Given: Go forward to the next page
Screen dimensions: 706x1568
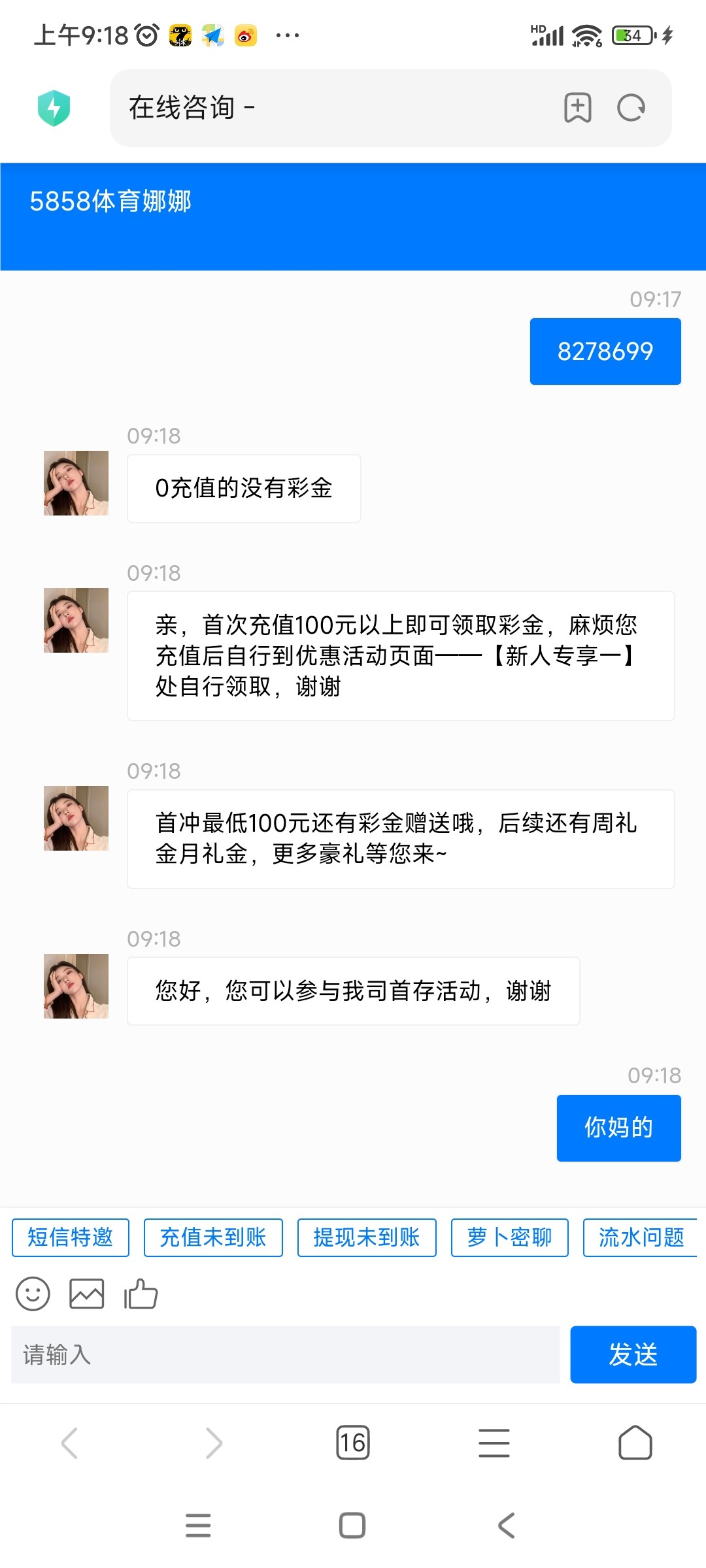Looking at the screenshot, I should click(x=214, y=1443).
